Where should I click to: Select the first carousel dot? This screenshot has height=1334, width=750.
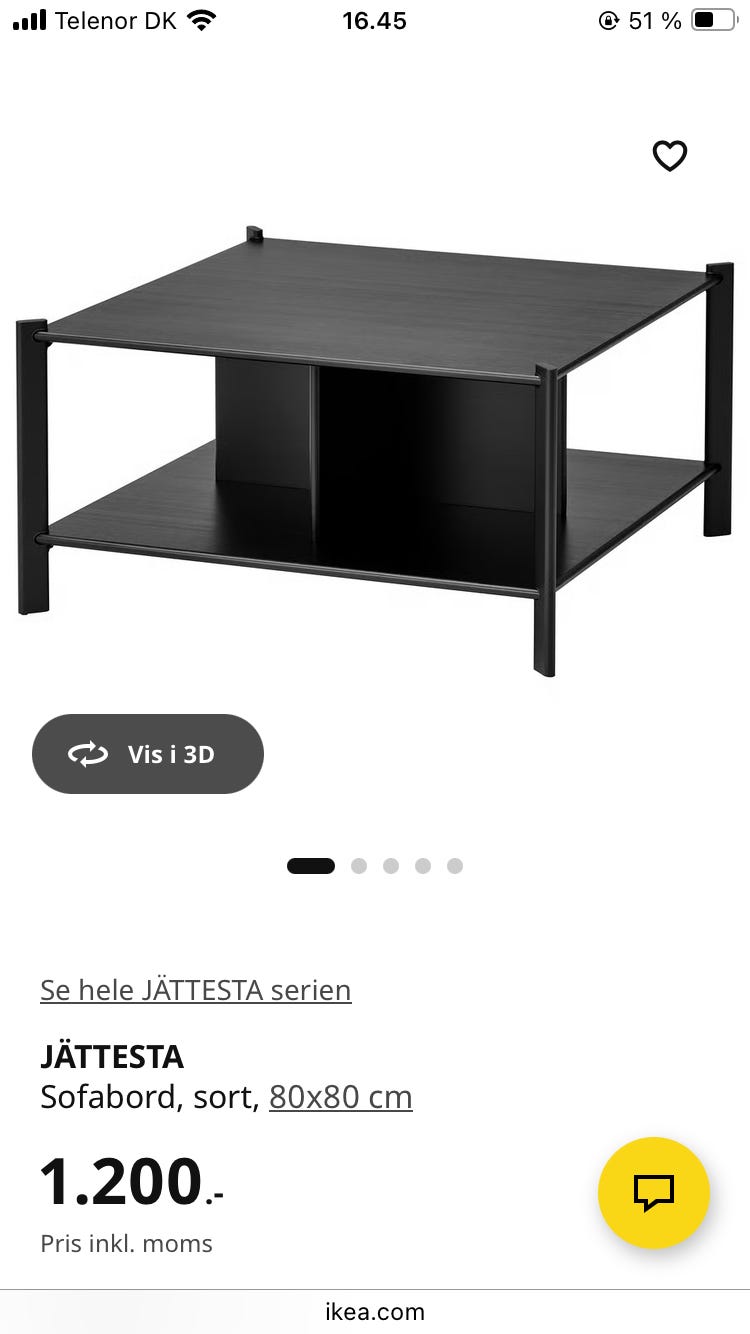[310, 865]
